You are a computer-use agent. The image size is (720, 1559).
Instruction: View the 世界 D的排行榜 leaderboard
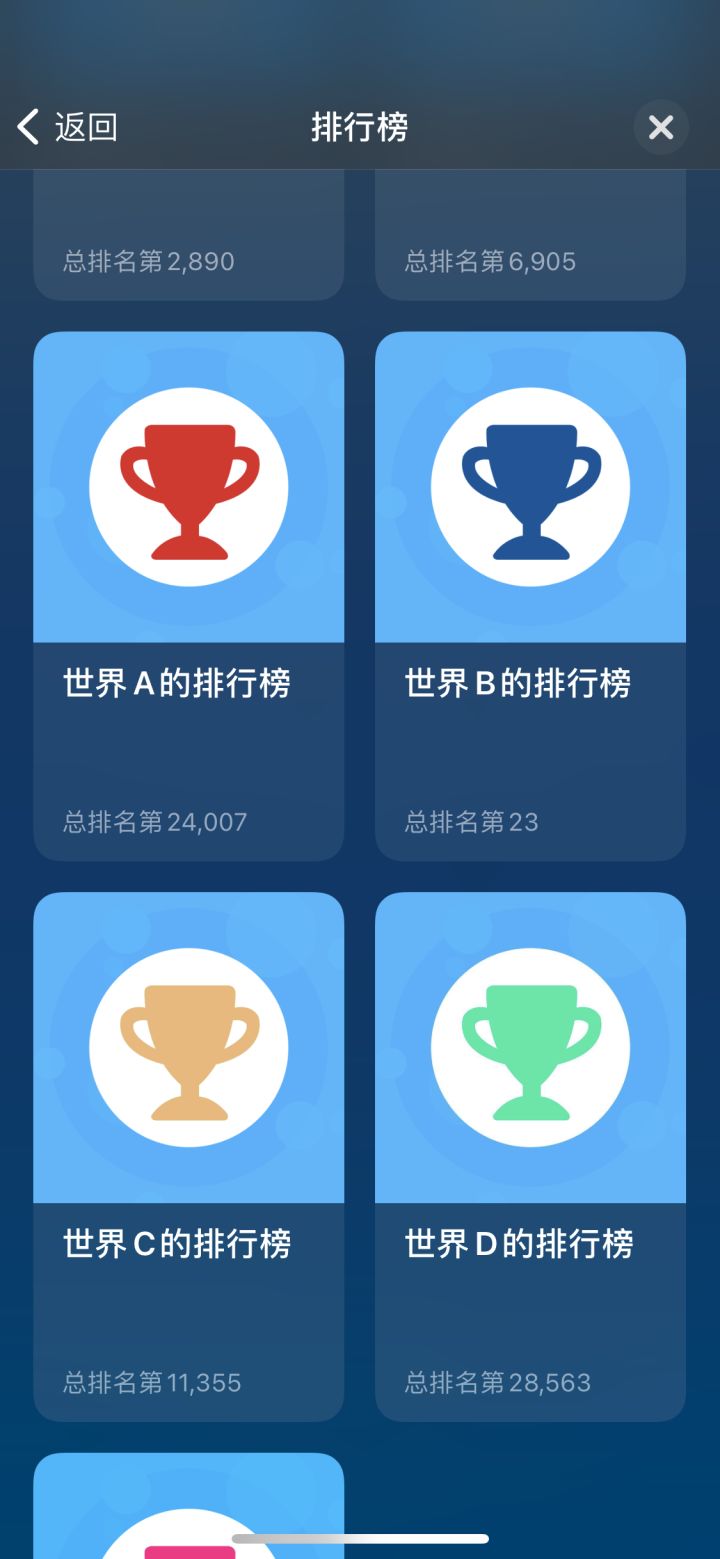pyautogui.click(x=530, y=1156)
